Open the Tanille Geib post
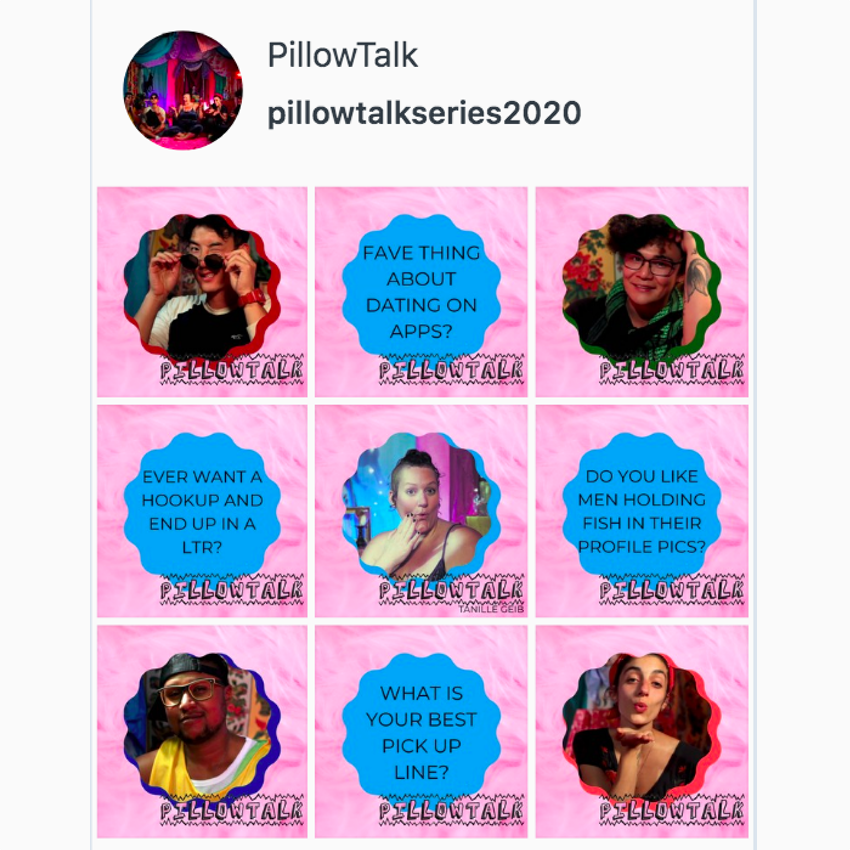 421,511
